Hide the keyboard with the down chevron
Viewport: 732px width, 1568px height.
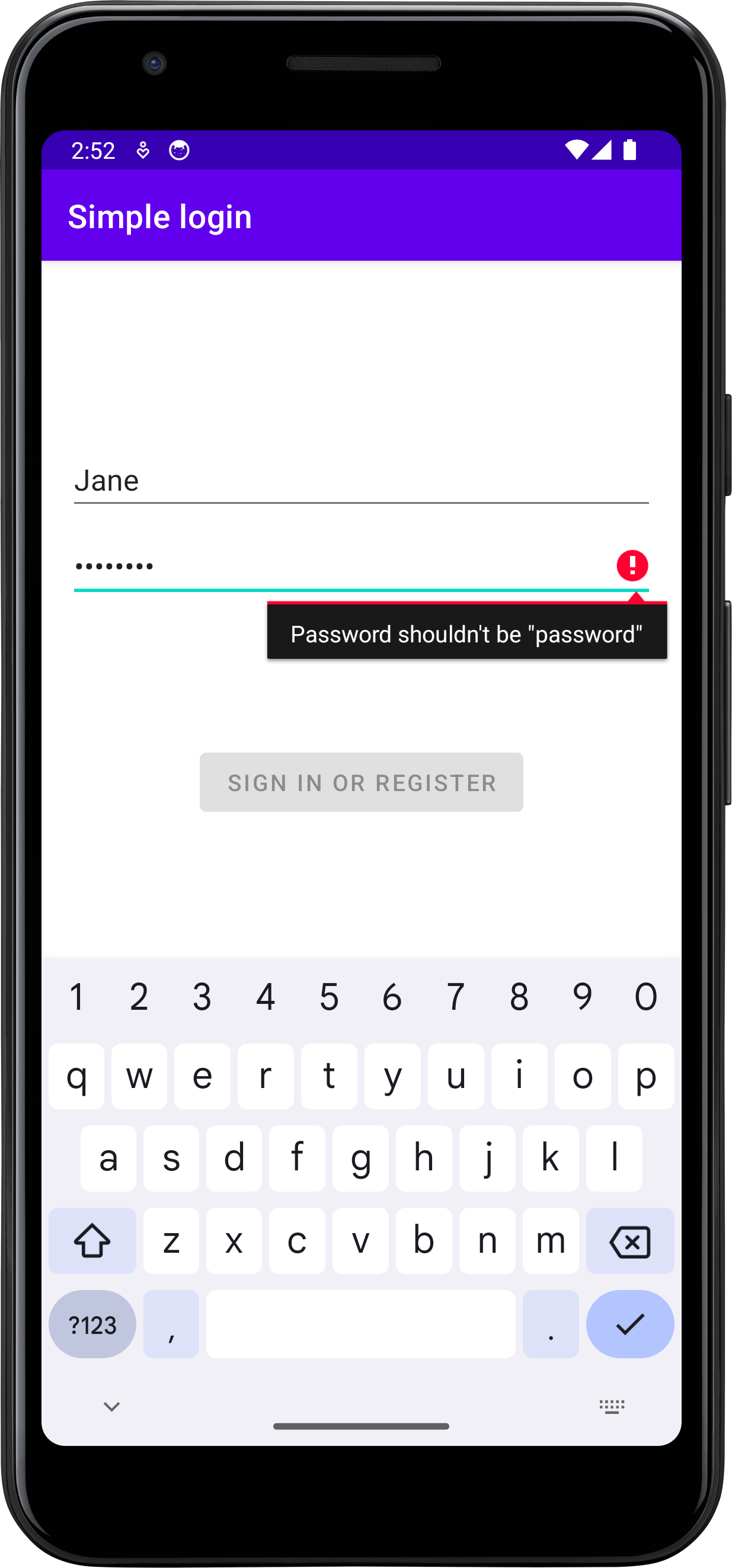(111, 1406)
